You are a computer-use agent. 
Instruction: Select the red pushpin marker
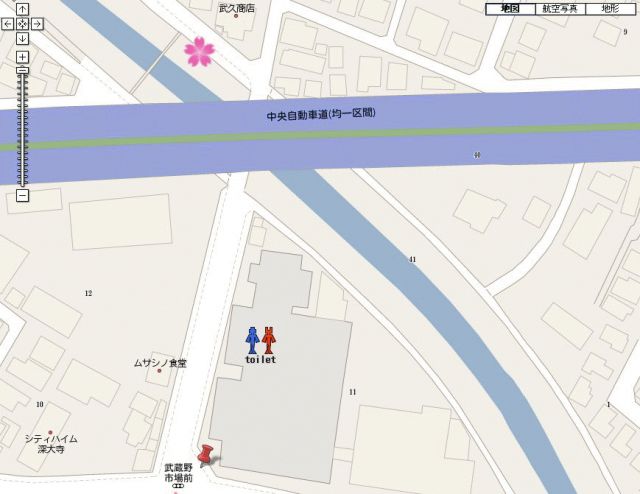click(x=207, y=454)
